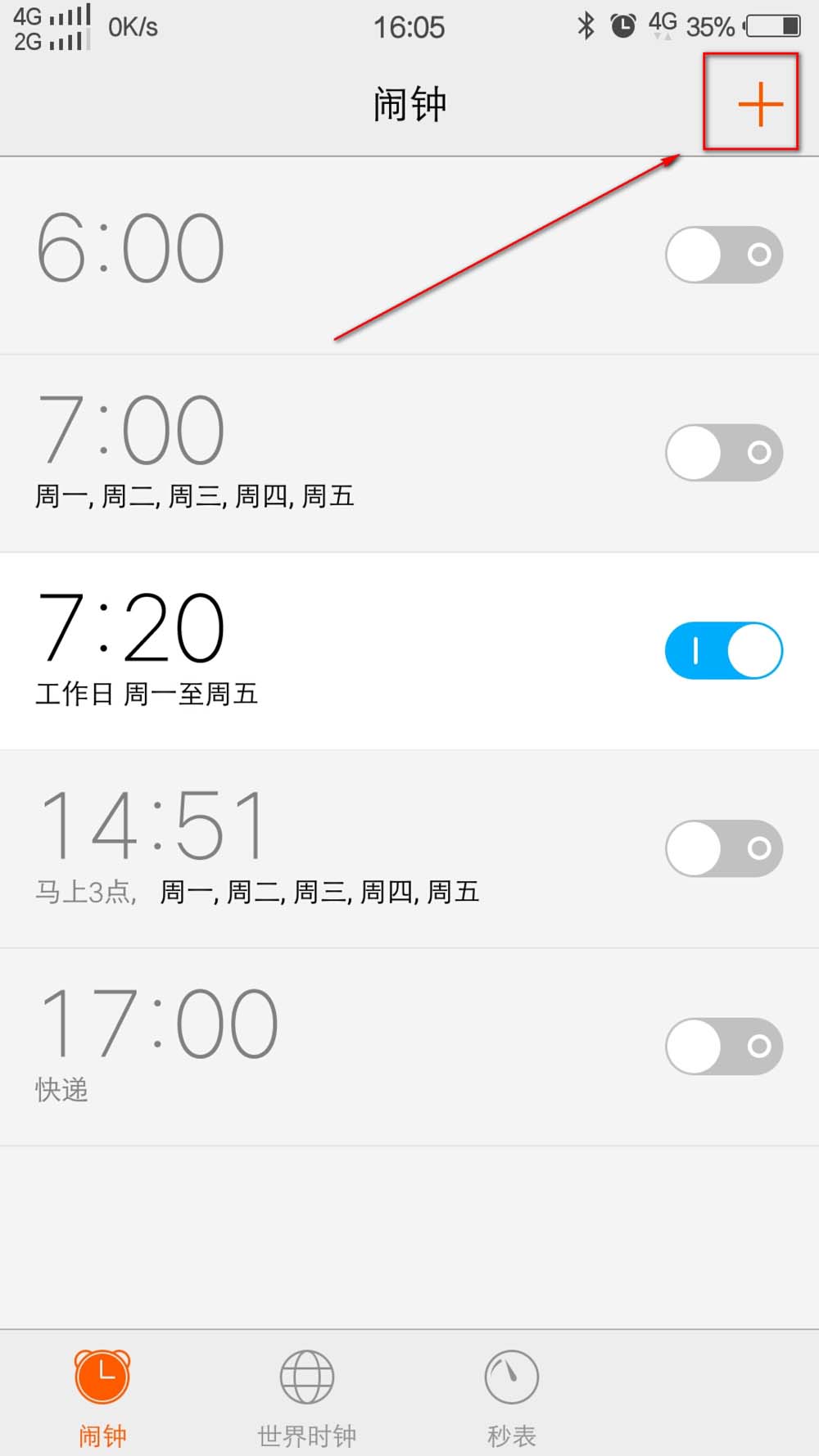Enable the 6:00 alarm
The height and width of the screenshot is (1456, 819).
[x=723, y=255]
